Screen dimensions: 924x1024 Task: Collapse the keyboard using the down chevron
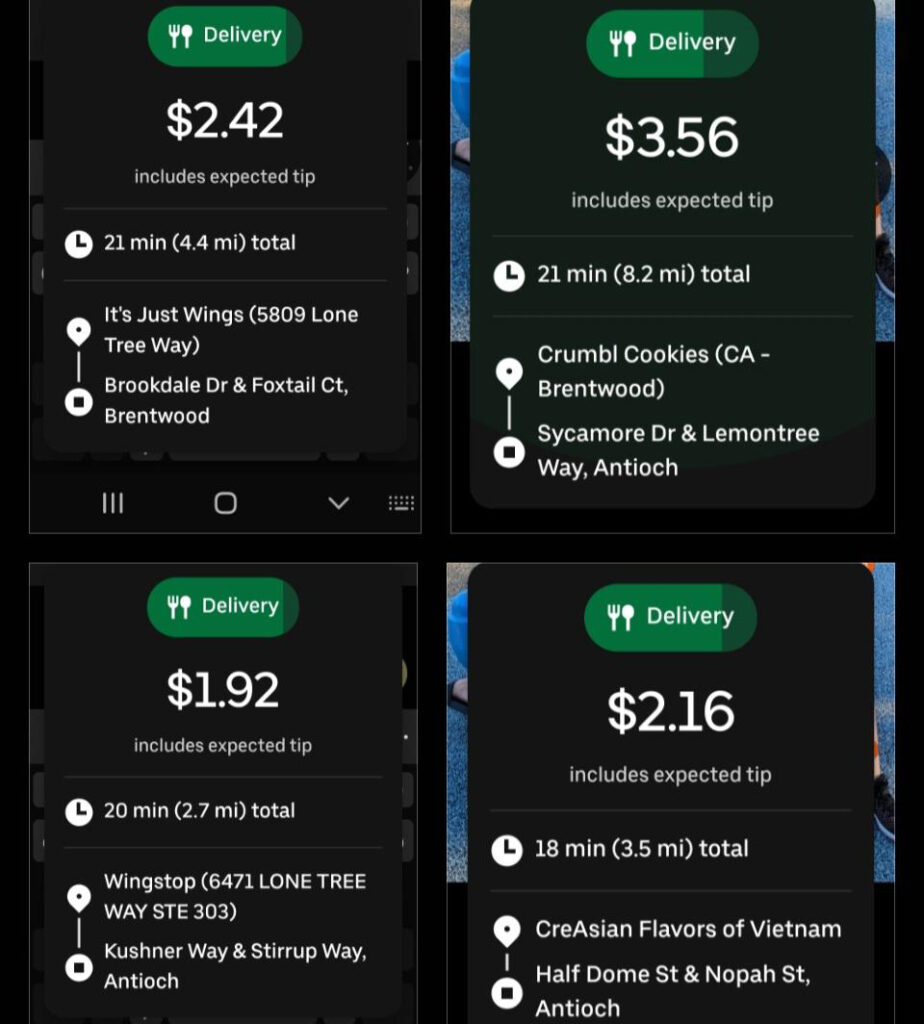(338, 503)
